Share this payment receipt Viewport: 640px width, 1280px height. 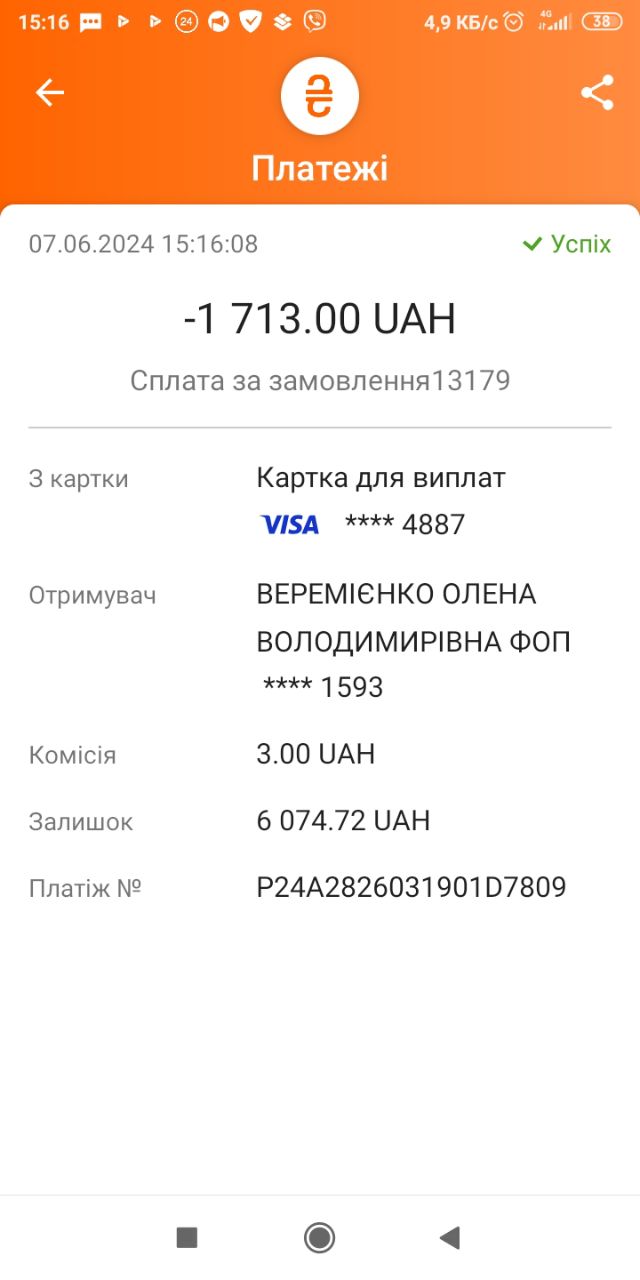coord(597,93)
